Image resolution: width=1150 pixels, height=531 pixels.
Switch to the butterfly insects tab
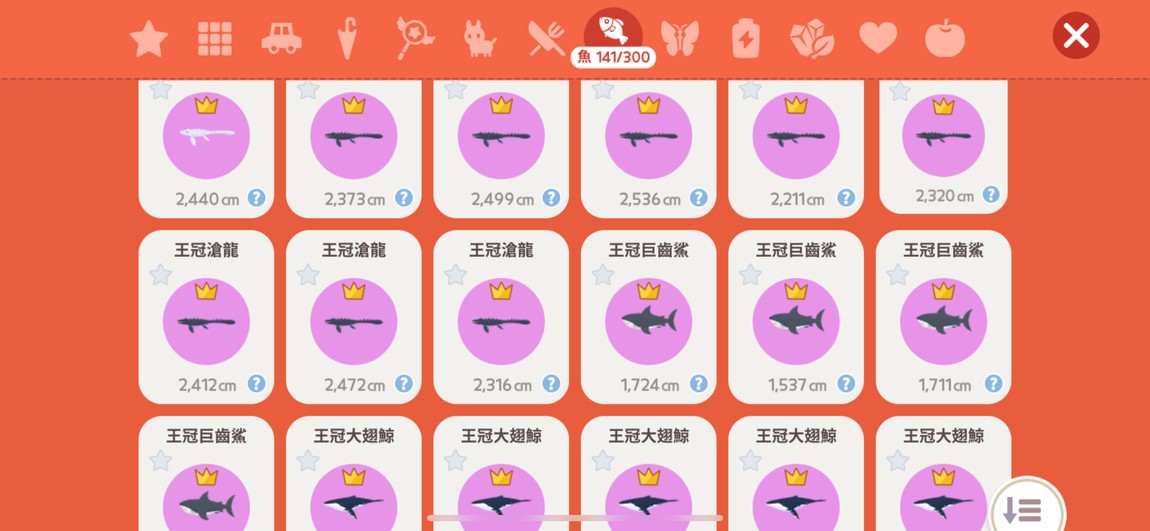point(679,39)
